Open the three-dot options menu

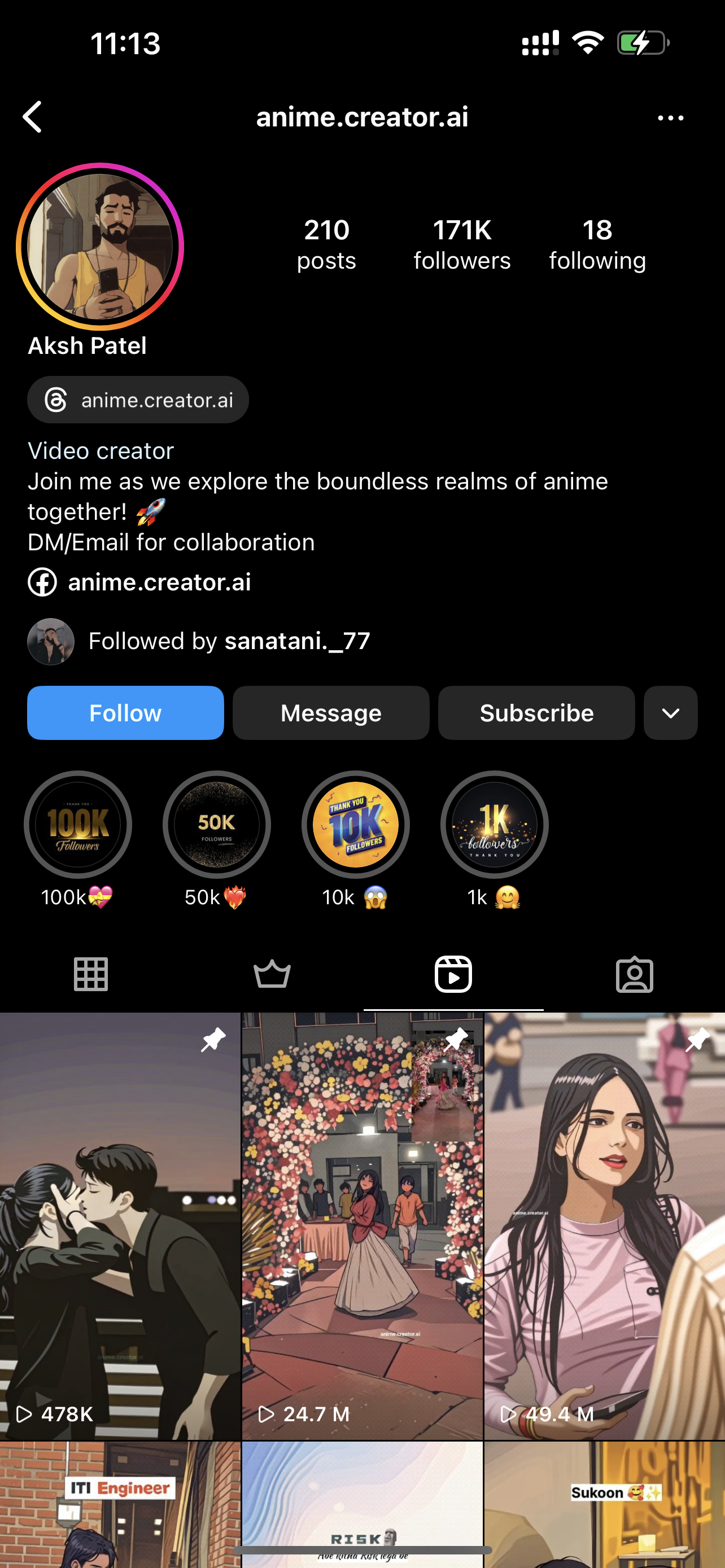670,118
